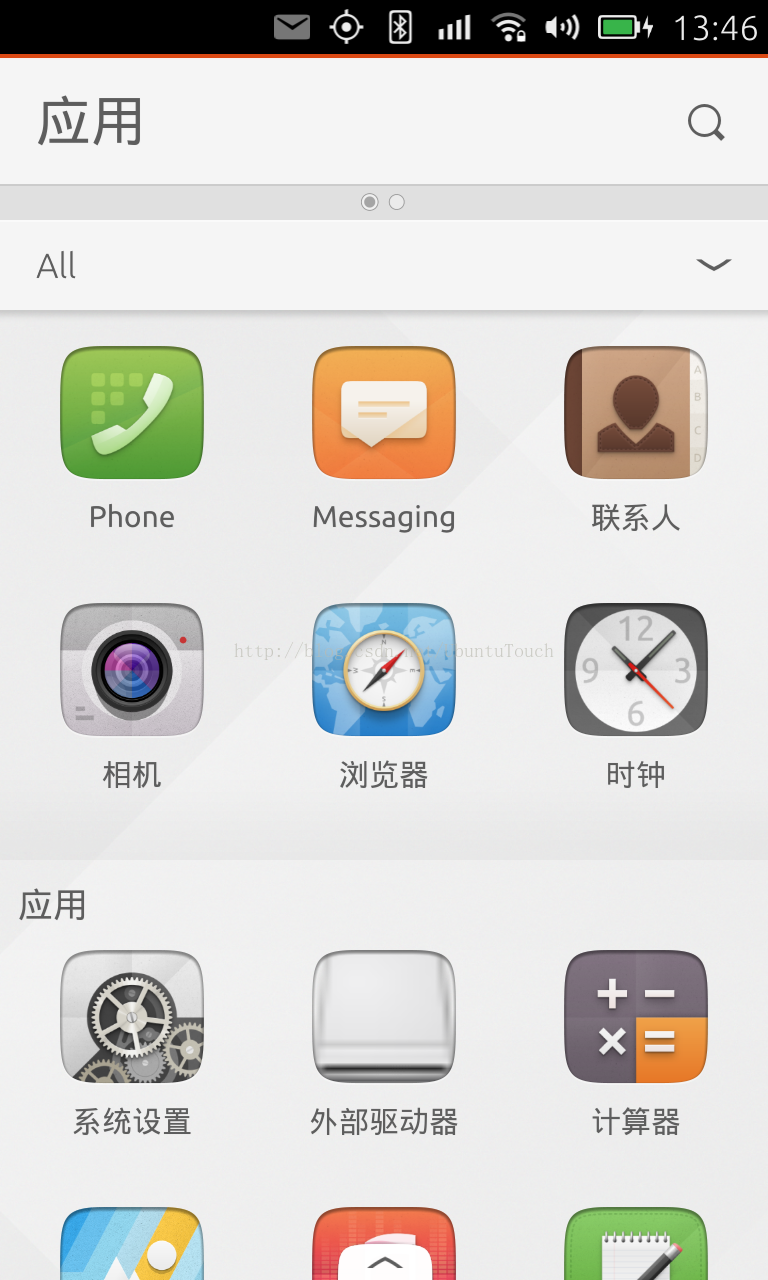768x1280 pixels.
Task: Launch the 相机 camera app
Action: pyautogui.click(x=132, y=669)
